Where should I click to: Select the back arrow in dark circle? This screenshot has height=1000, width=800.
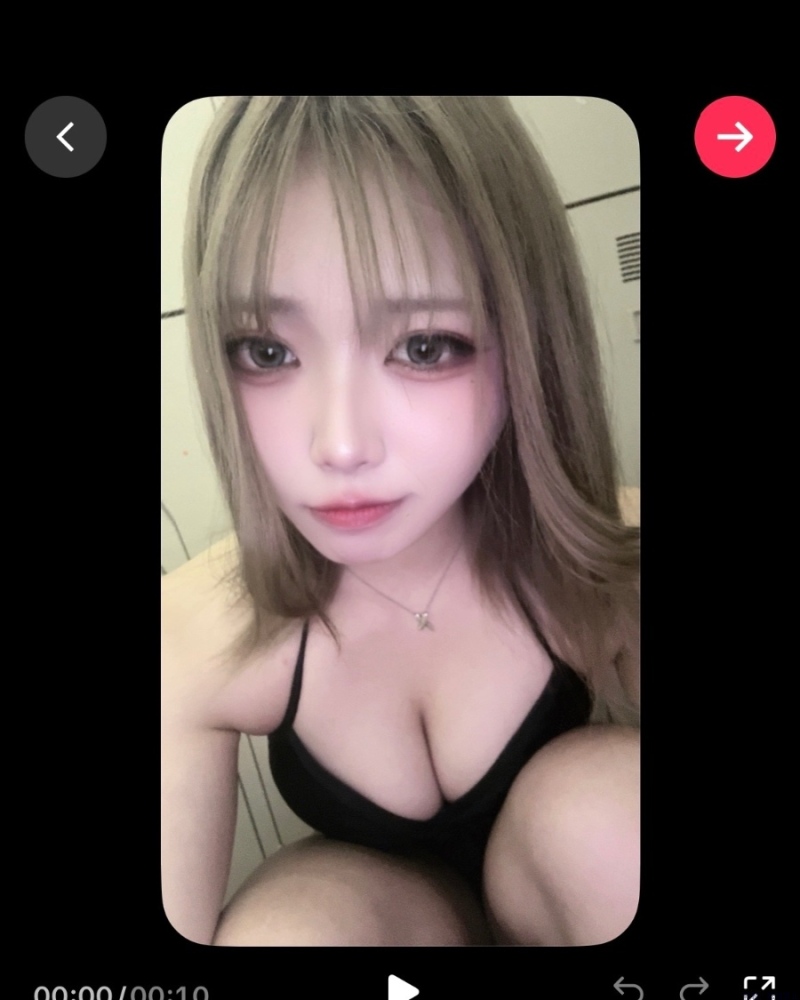coord(66,138)
